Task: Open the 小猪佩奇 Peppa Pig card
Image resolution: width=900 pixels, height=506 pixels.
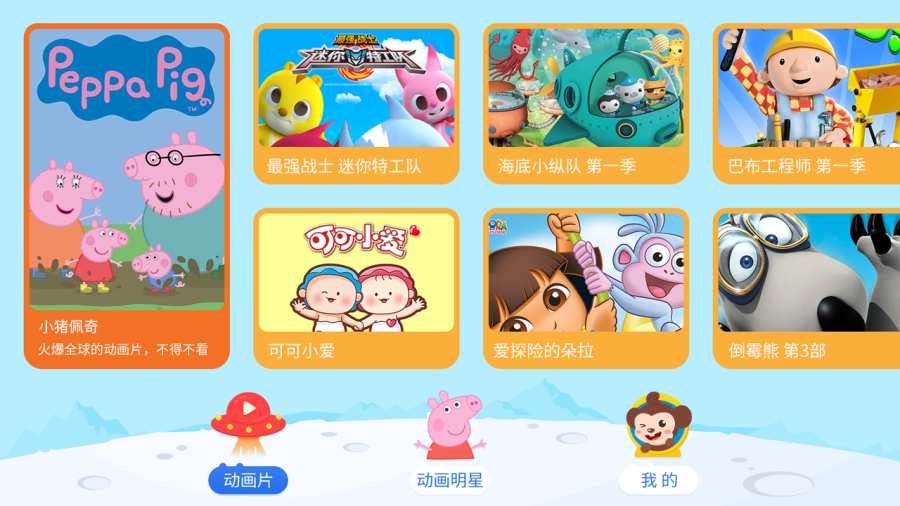Action: tap(127, 195)
